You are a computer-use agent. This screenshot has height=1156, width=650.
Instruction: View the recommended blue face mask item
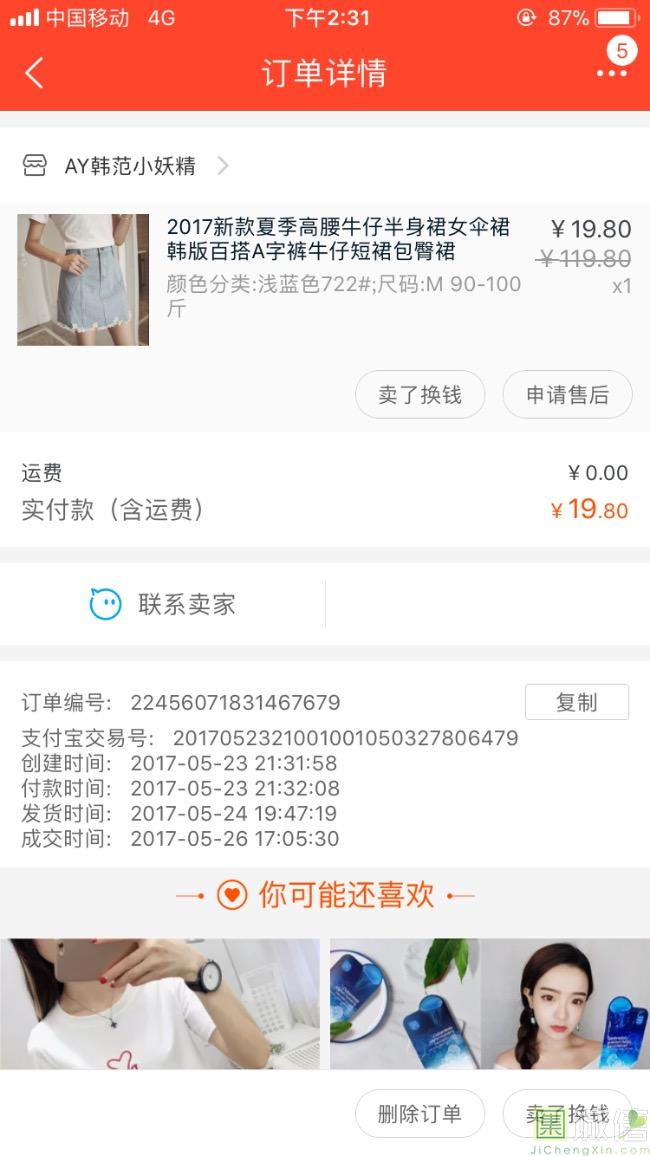[x=490, y=1003]
